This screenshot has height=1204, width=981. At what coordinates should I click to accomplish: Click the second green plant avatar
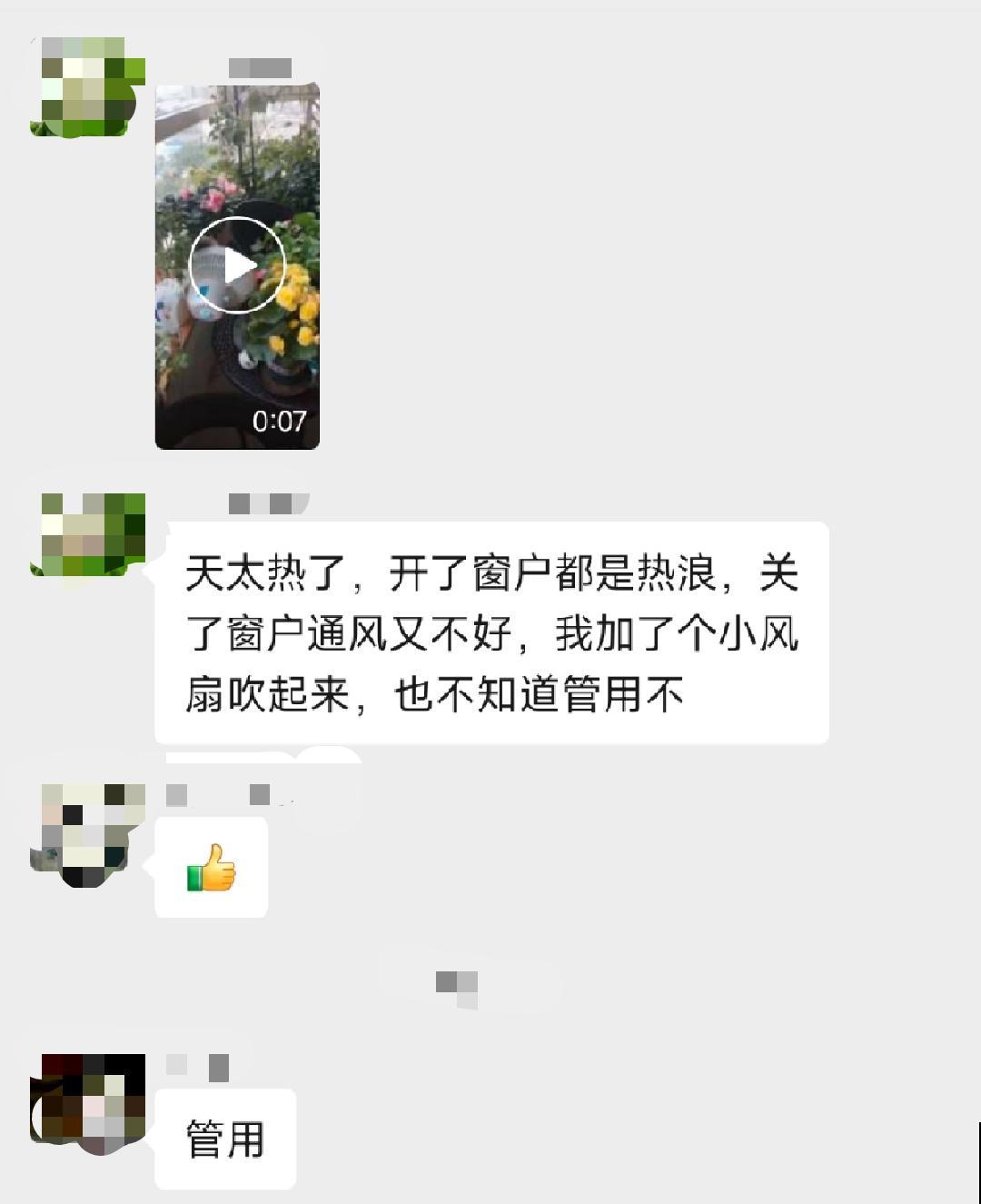86,536
